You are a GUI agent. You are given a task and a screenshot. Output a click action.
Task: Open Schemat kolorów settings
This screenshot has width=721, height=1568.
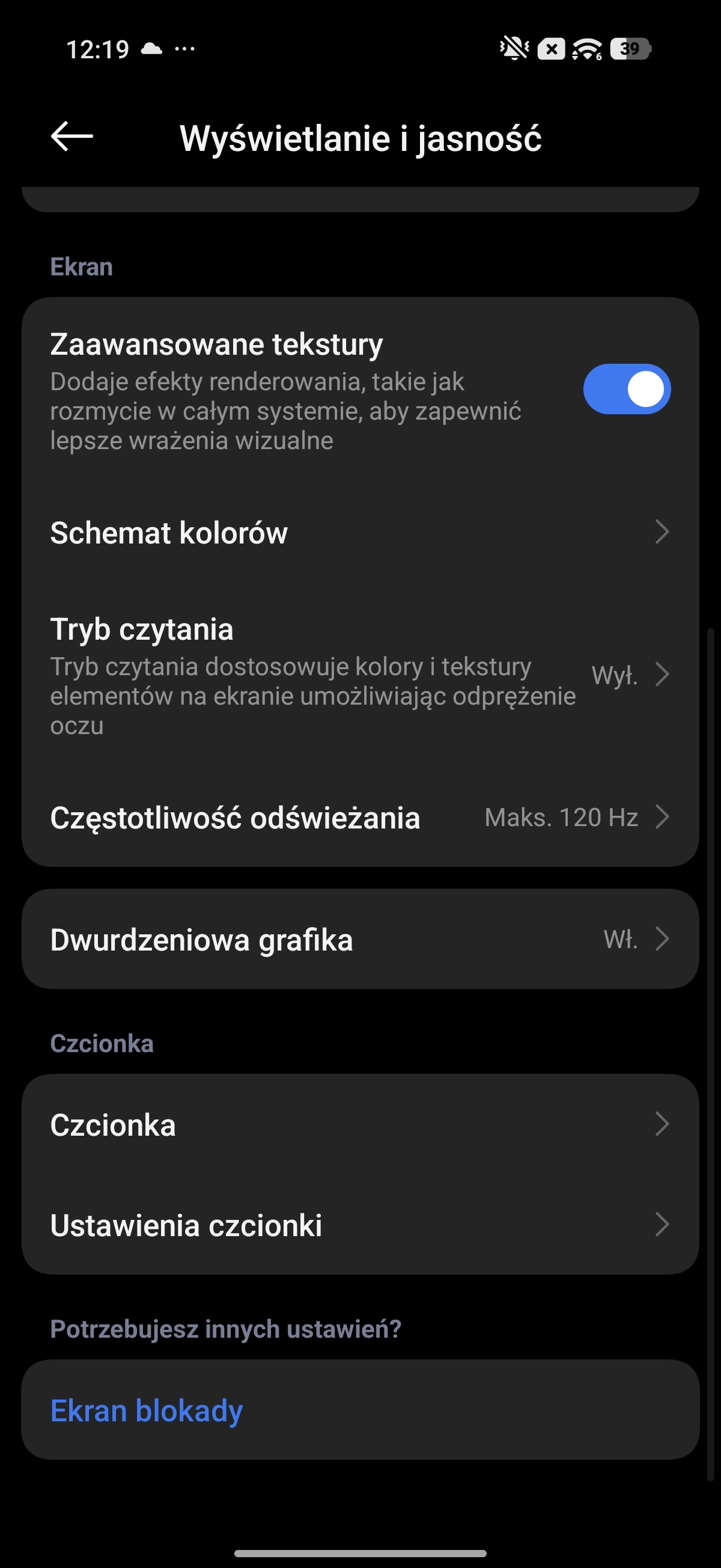(x=360, y=533)
